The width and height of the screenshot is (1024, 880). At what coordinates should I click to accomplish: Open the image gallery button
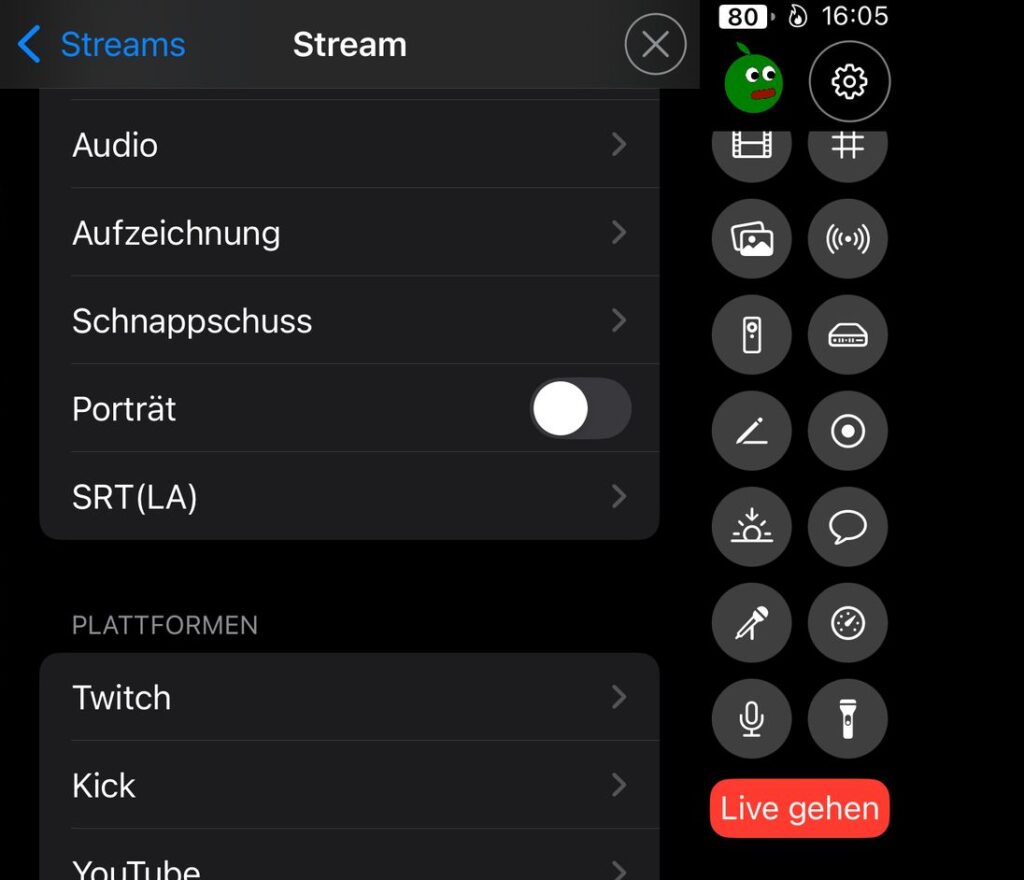(751, 239)
